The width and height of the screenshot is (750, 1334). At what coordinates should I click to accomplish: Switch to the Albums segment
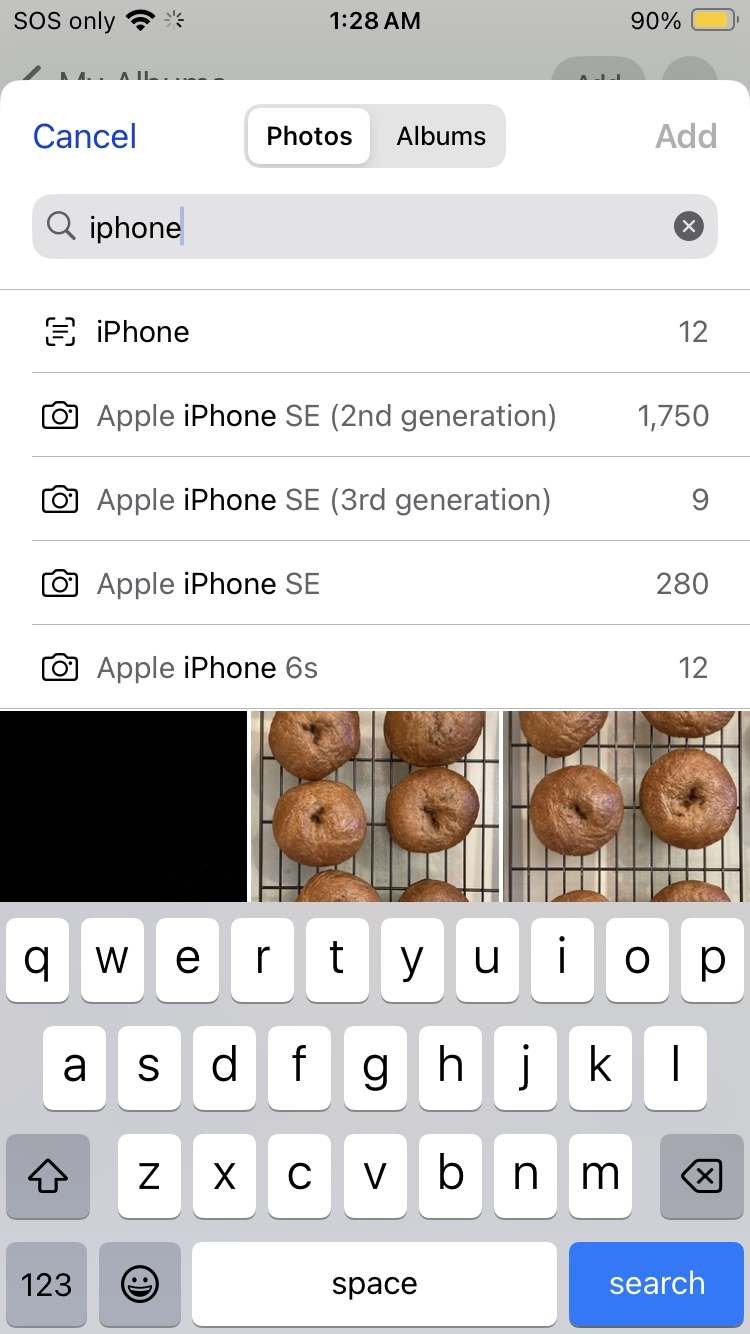click(x=440, y=137)
